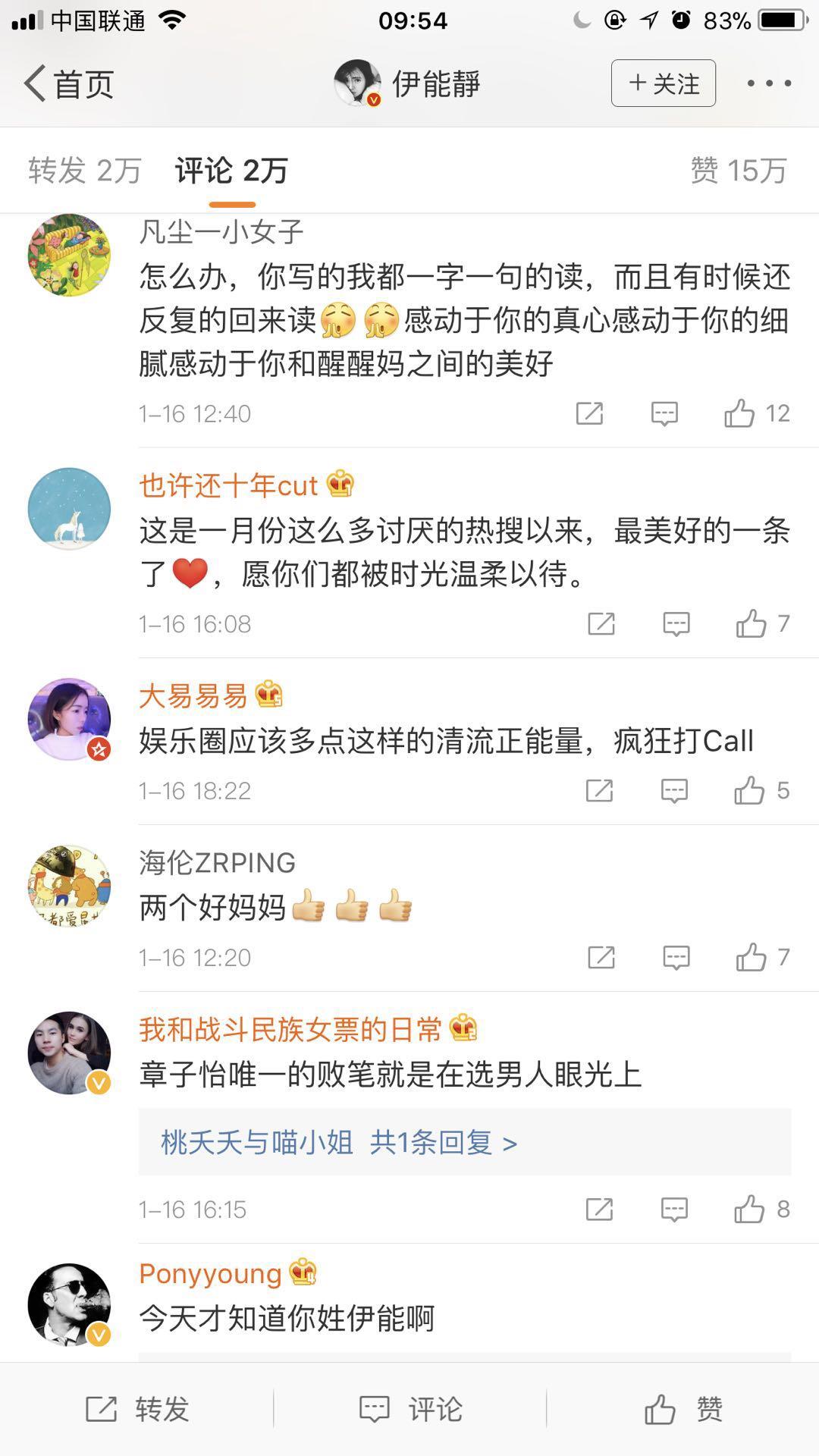Open 也许还十年cut's profile avatar
The image size is (819, 1456).
69,508
